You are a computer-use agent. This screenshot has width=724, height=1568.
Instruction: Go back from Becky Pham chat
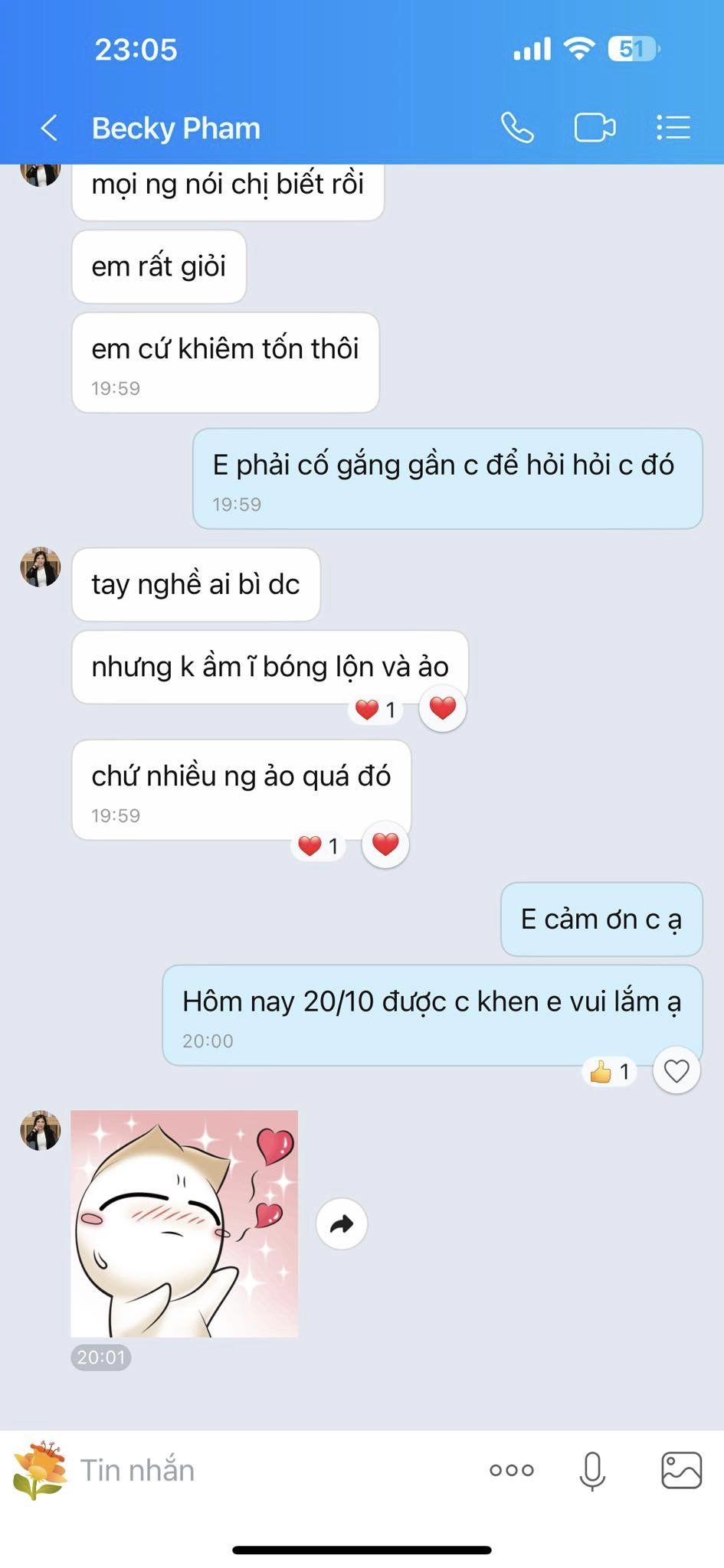[x=49, y=128]
